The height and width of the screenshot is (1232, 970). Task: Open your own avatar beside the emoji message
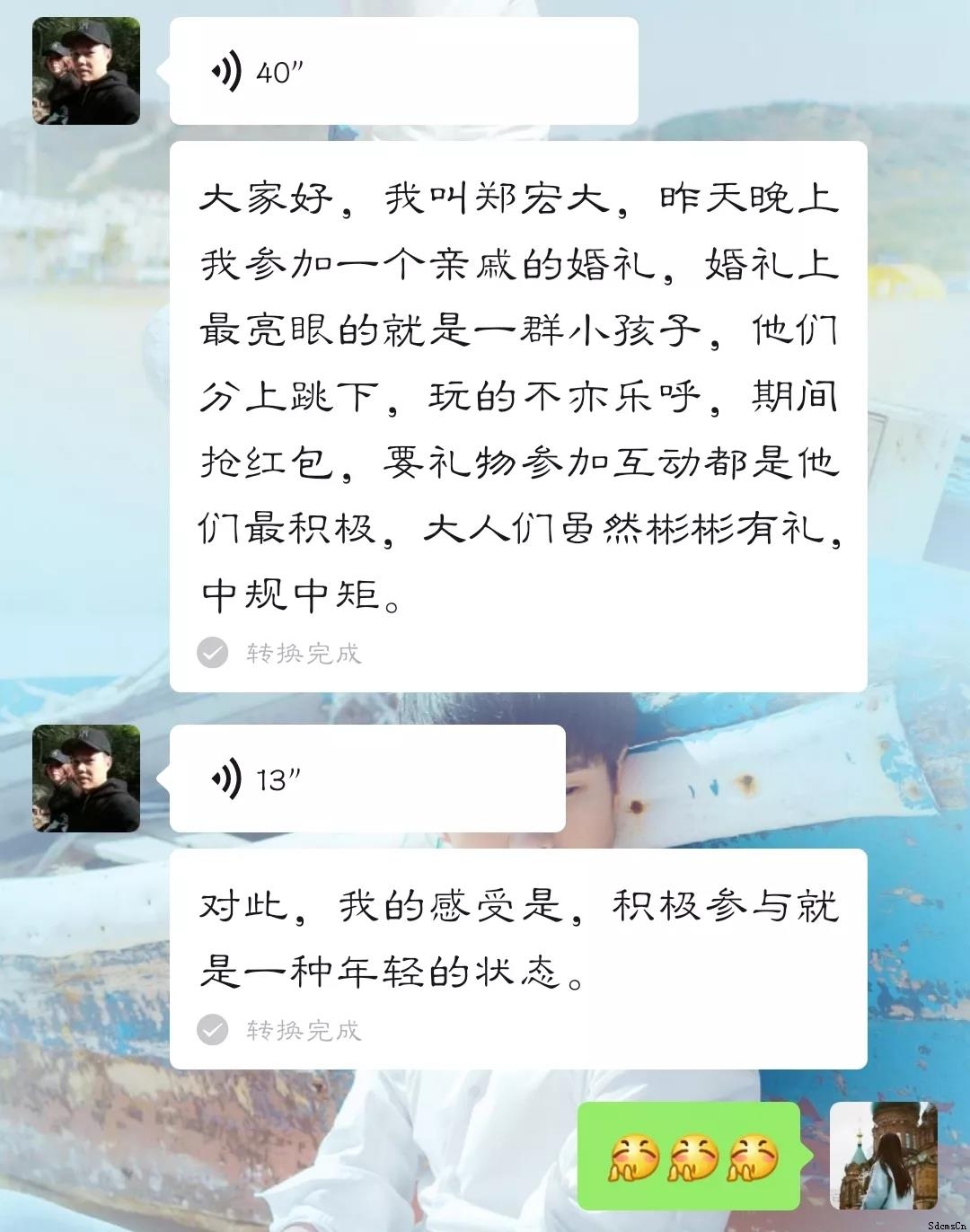883,1156
